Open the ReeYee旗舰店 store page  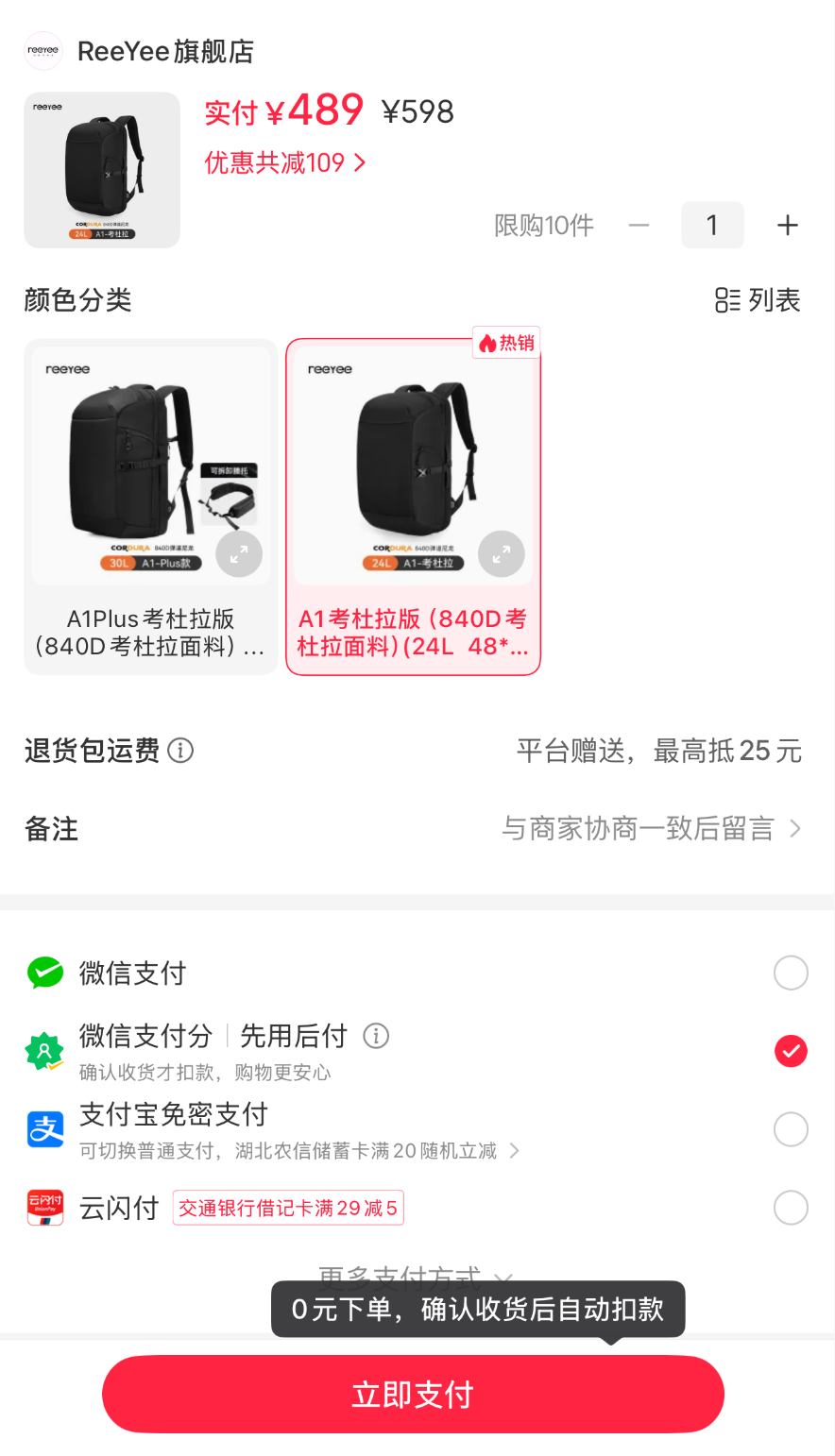(165, 51)
